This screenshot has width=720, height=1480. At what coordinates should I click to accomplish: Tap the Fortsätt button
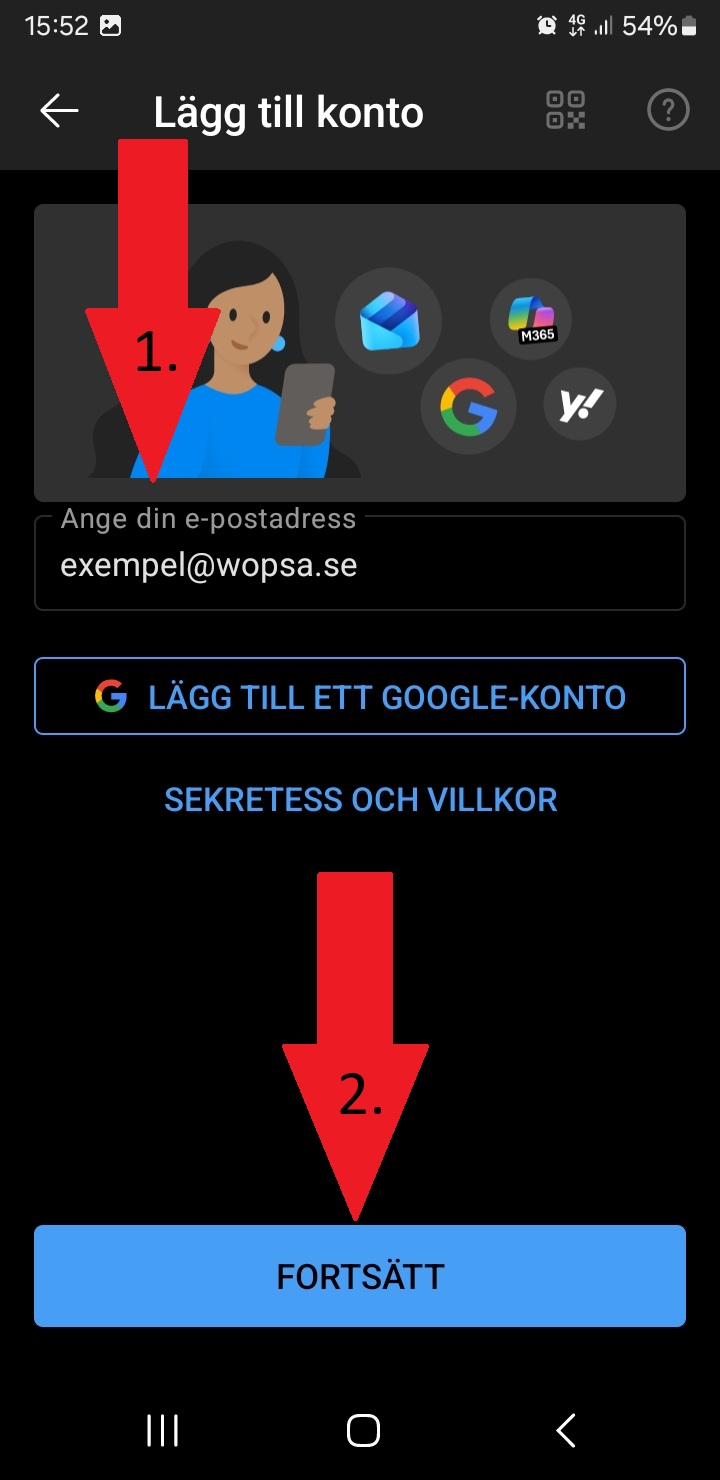[360, 1276]
